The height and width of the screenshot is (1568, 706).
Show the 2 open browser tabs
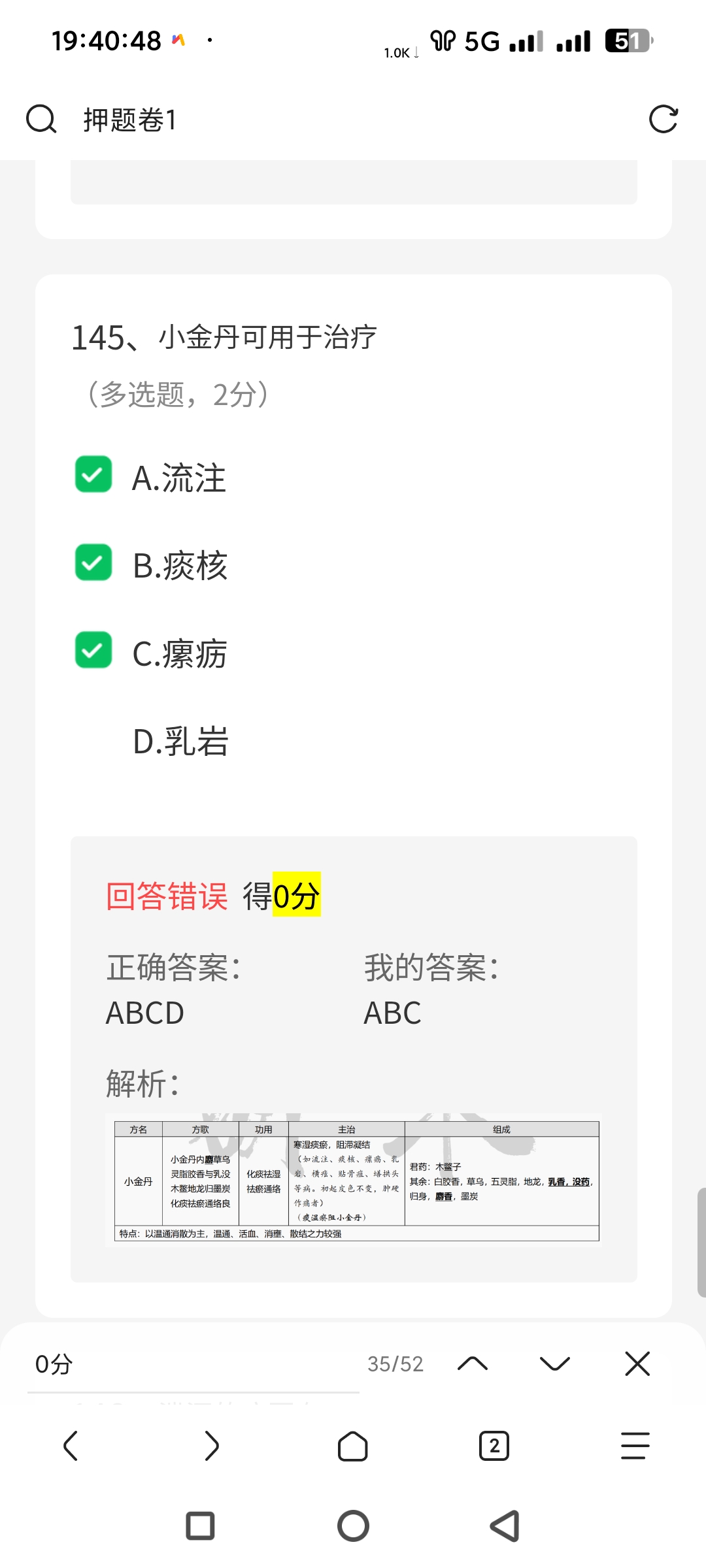pos(494,1446)
